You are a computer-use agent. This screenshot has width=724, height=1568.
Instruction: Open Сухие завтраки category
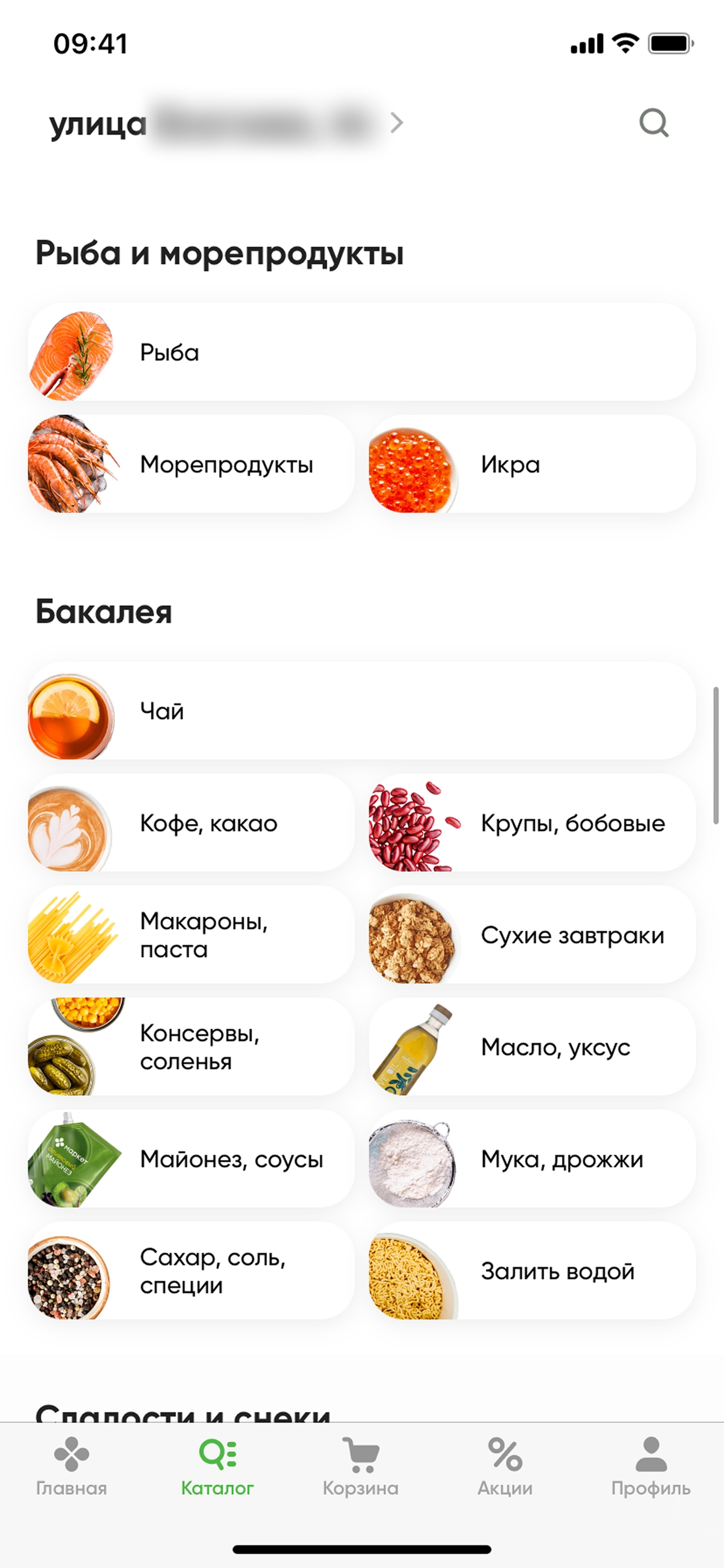(x=531, y=935)
